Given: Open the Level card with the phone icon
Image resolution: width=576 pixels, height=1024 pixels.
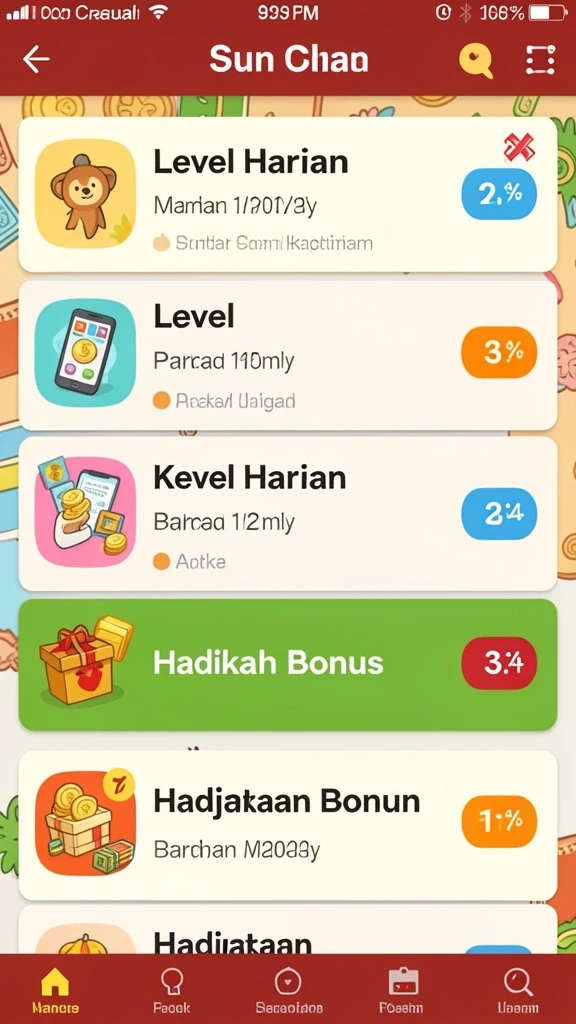Looking at the screenshot, I should [288, 355].
